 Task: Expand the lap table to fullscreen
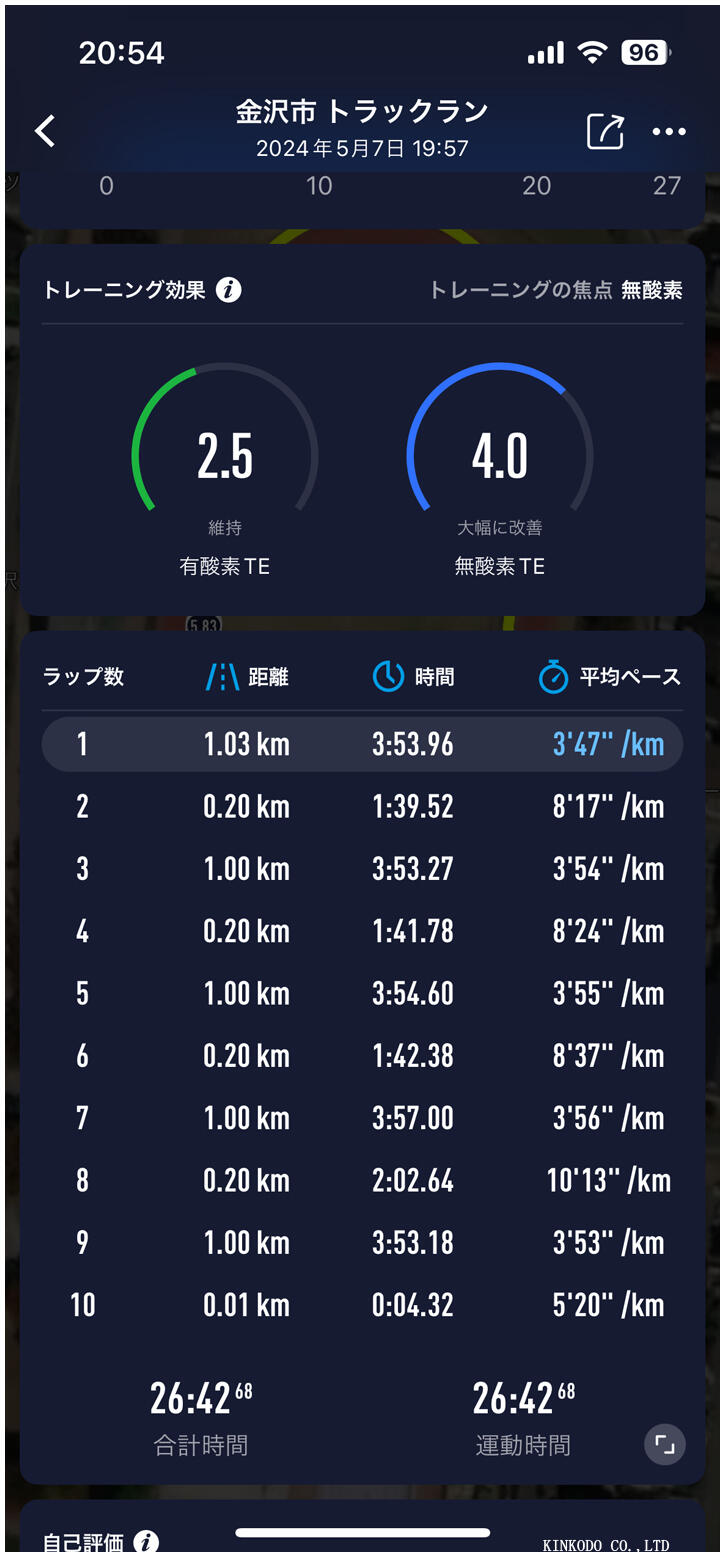coord(665,1444)
